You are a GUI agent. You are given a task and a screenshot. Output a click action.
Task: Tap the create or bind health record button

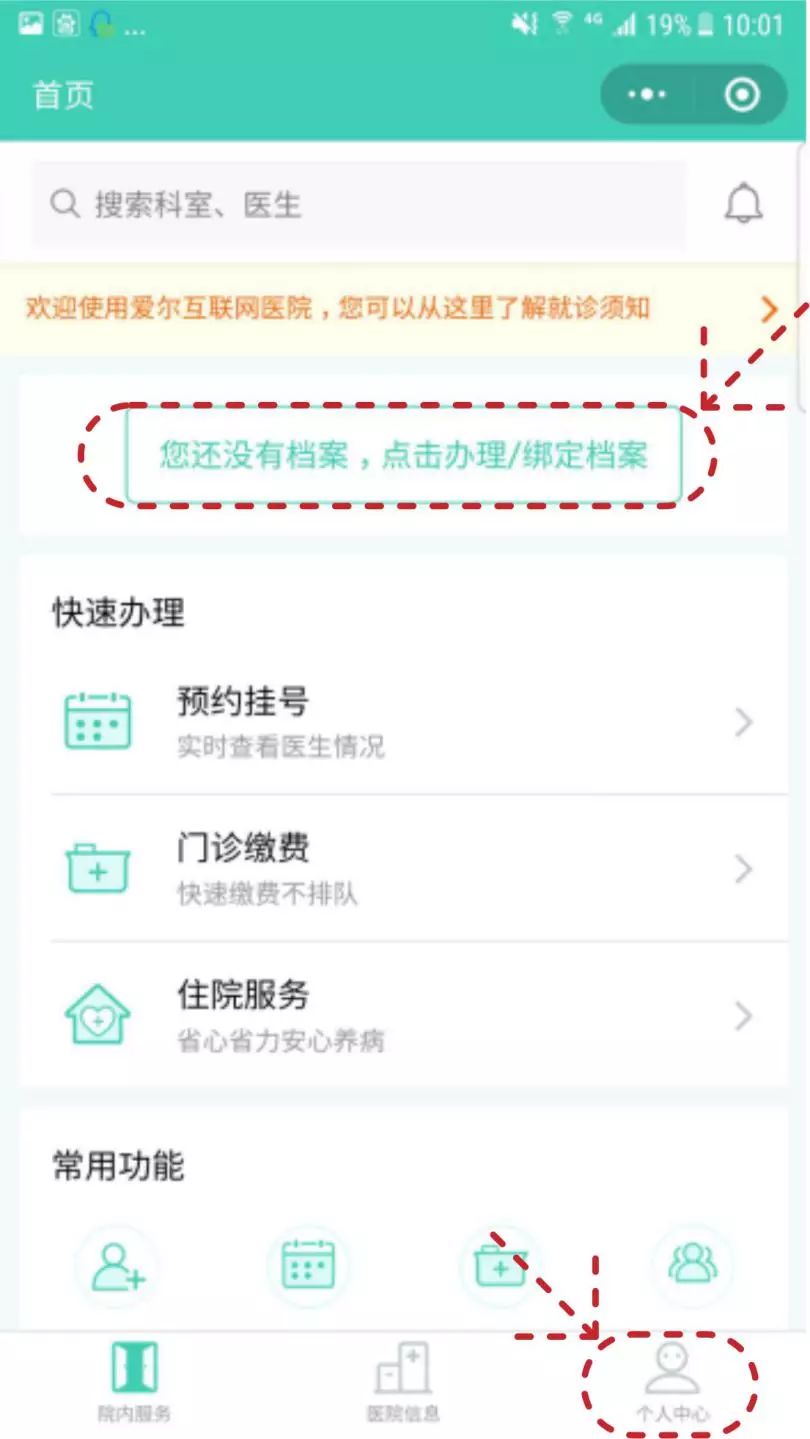[x=403, y=456]
